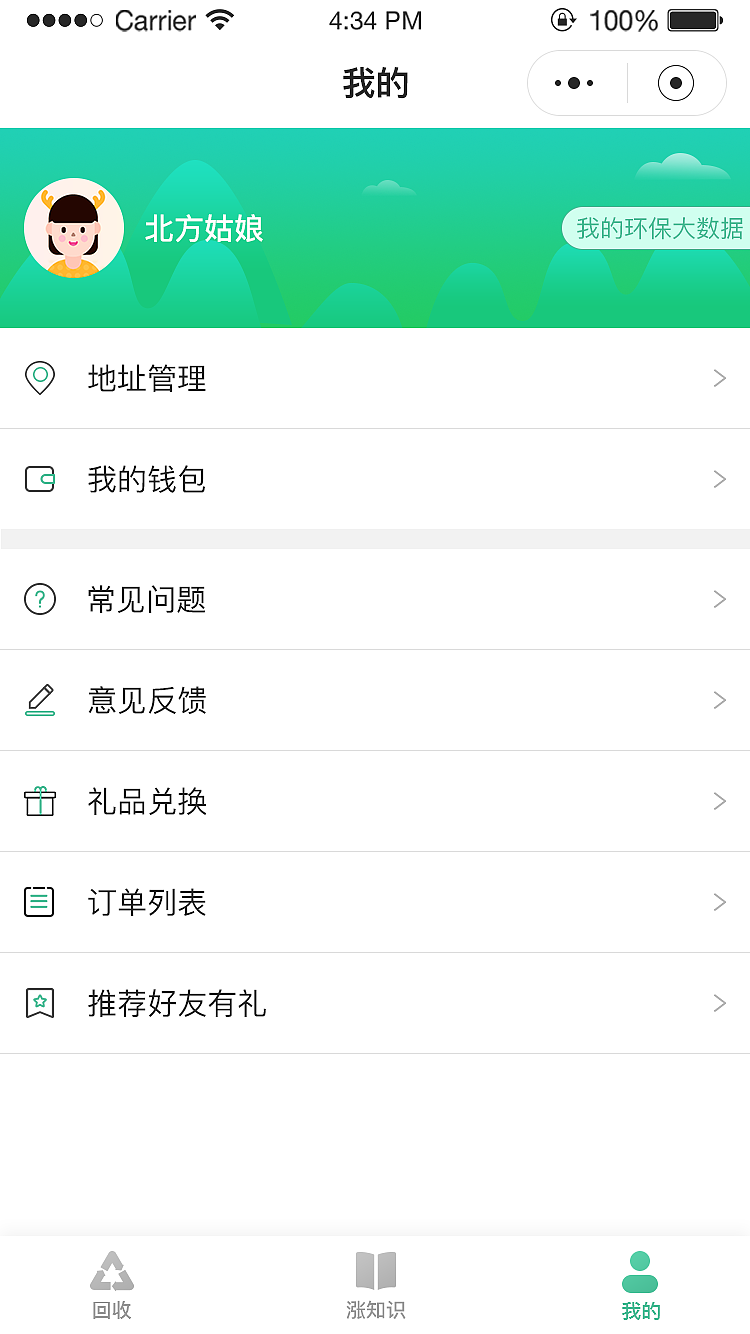Viewport: 750px width, 1334px height.
Task: Click the order list icon next to 订单列表
Action: click(40, 902)
